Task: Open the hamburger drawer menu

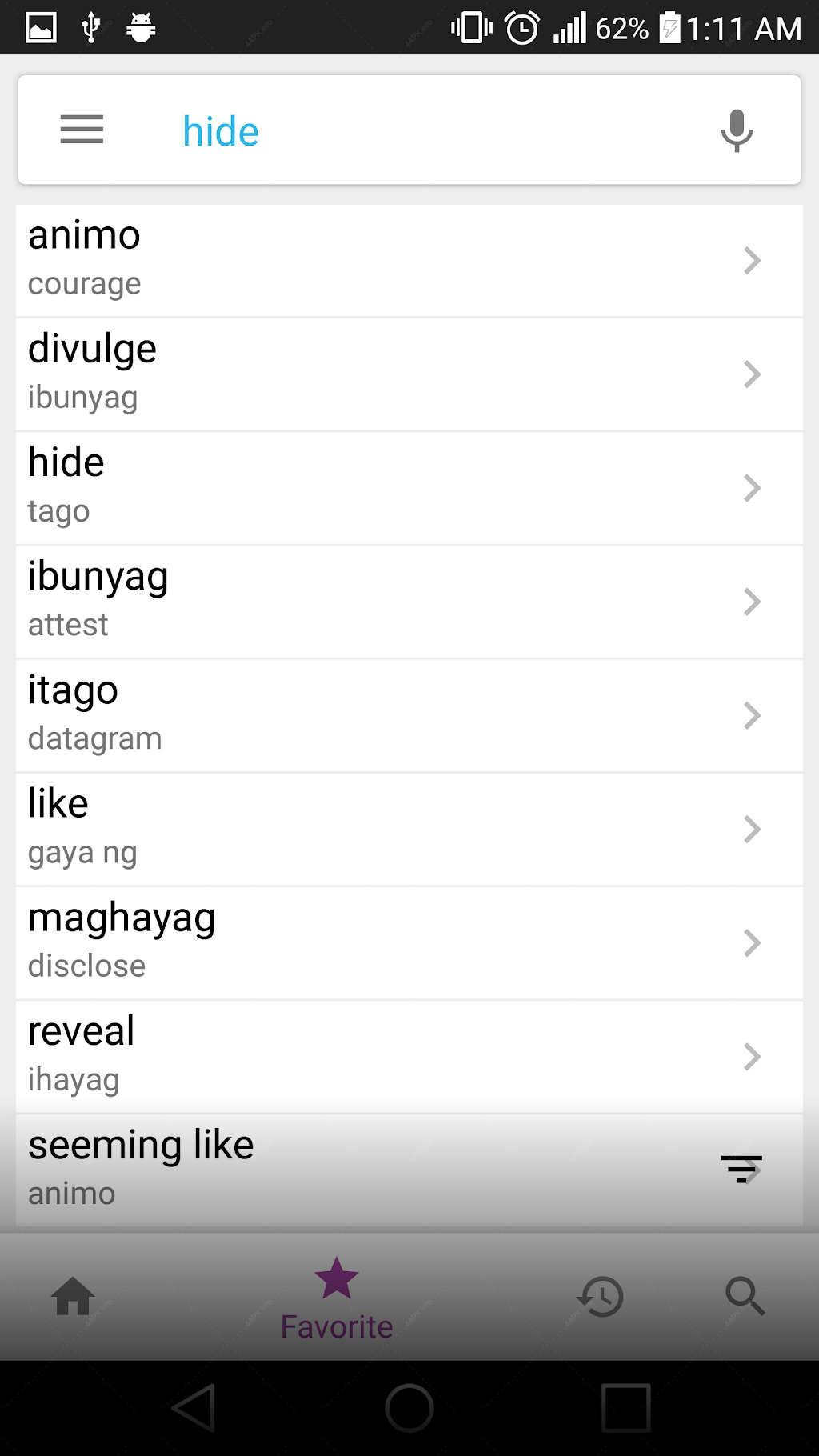Action: click(82, 130)
